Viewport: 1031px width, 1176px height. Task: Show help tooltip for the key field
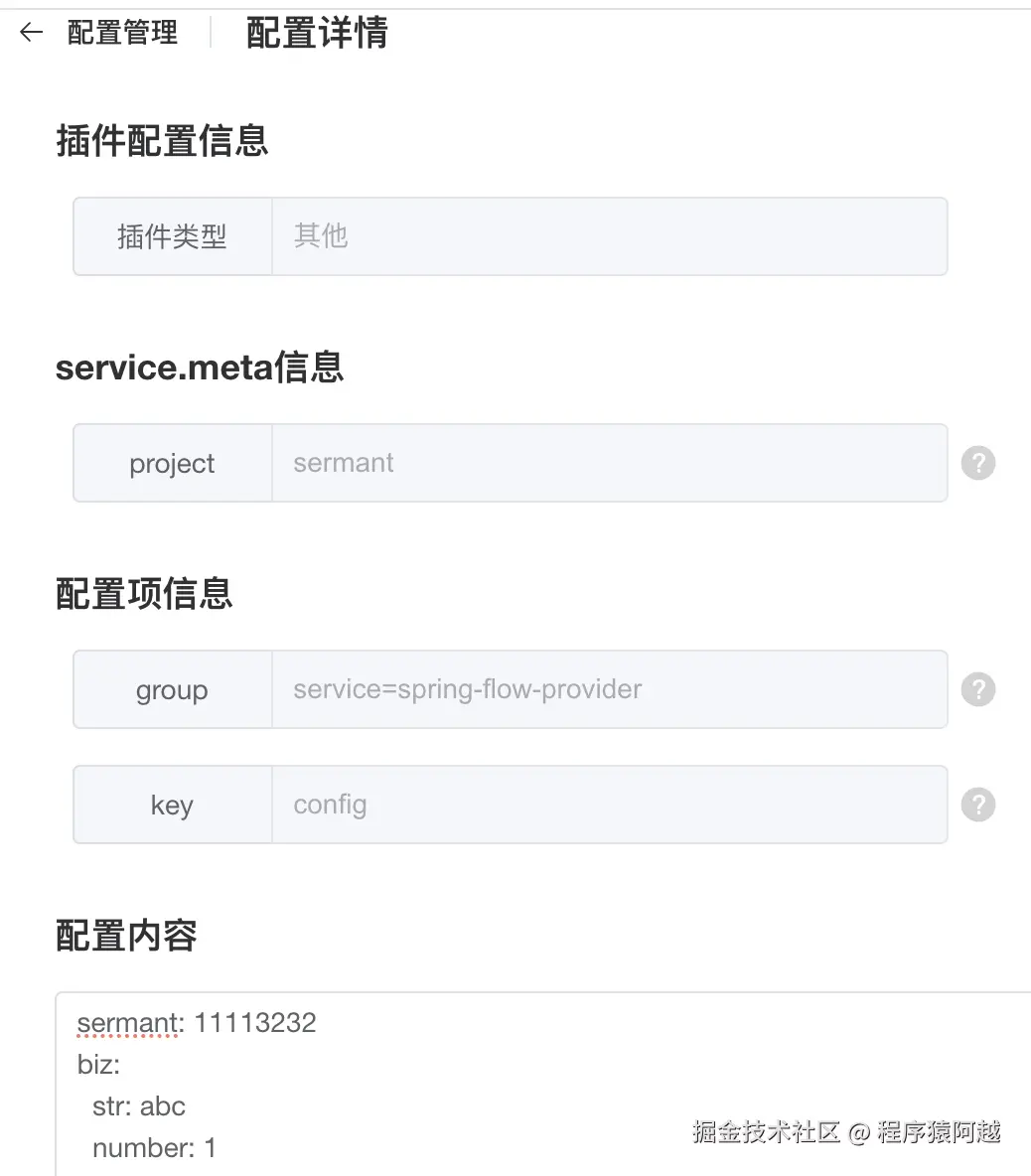point(978,805)
